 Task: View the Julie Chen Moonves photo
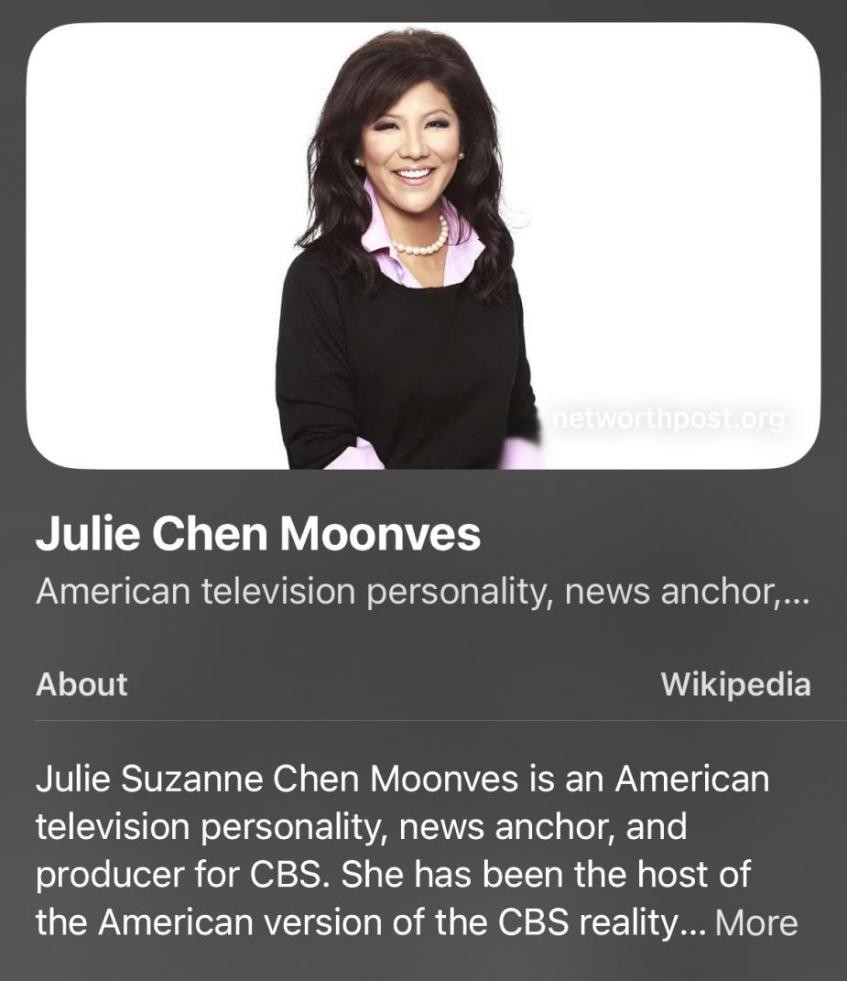click(423, 245)
